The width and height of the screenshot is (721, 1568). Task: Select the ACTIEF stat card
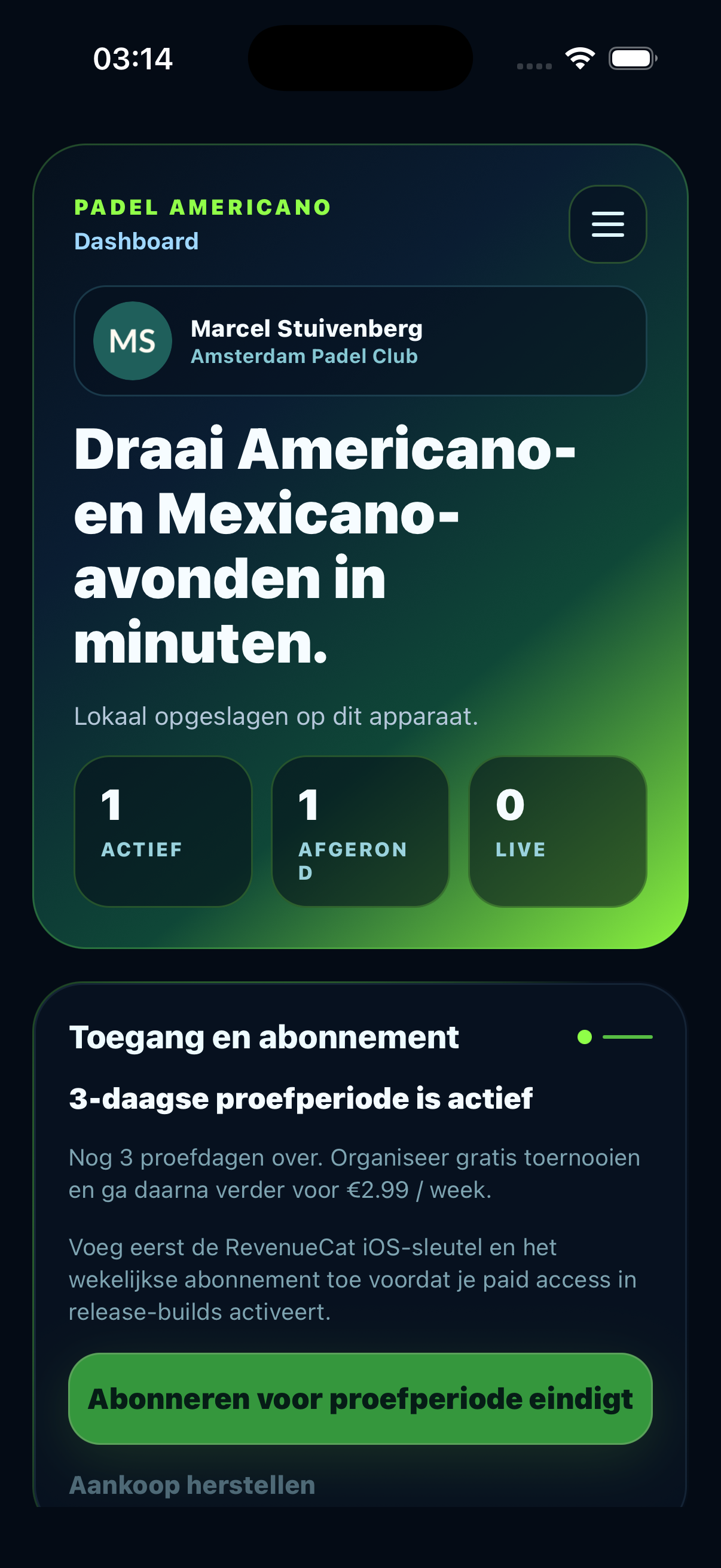tap(163, 829)
